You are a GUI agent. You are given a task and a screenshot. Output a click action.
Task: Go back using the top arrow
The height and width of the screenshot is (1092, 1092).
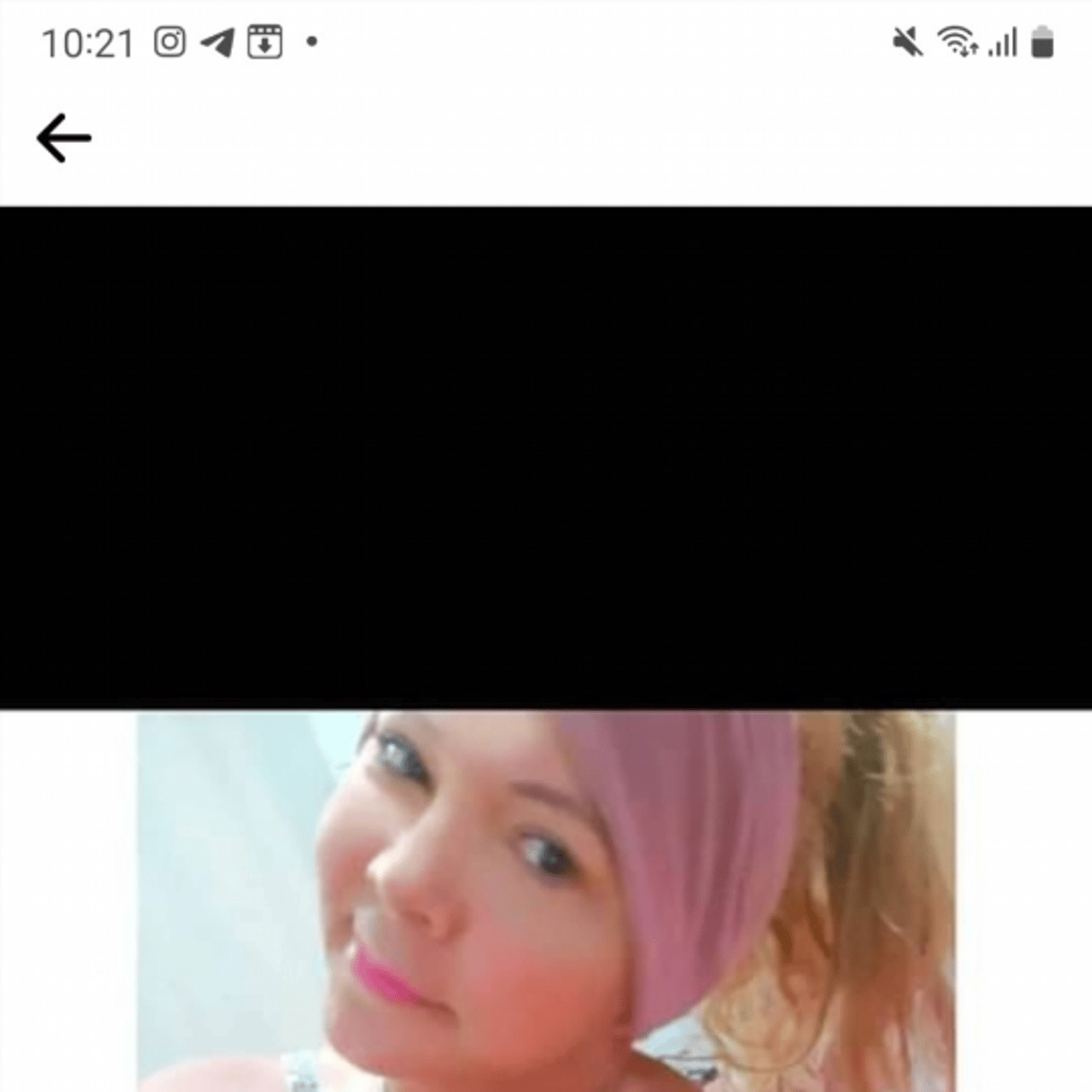click(64, 138)
